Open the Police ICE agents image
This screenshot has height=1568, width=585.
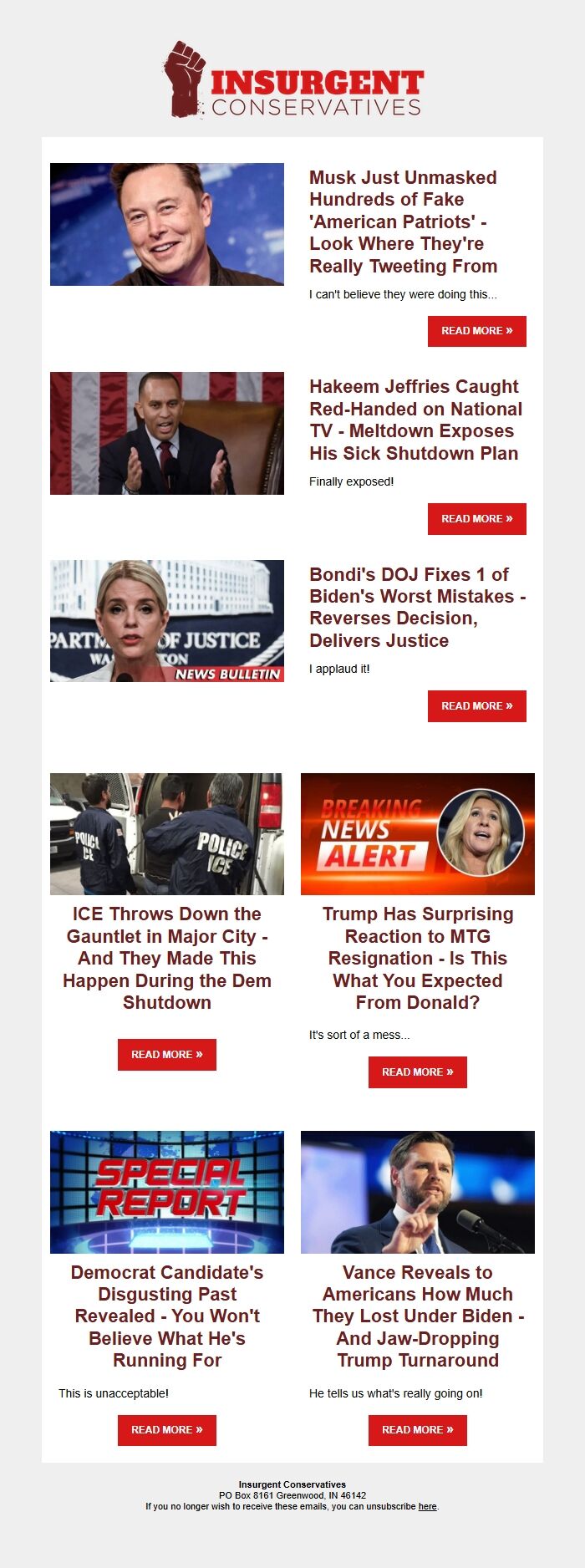[166, 834]
